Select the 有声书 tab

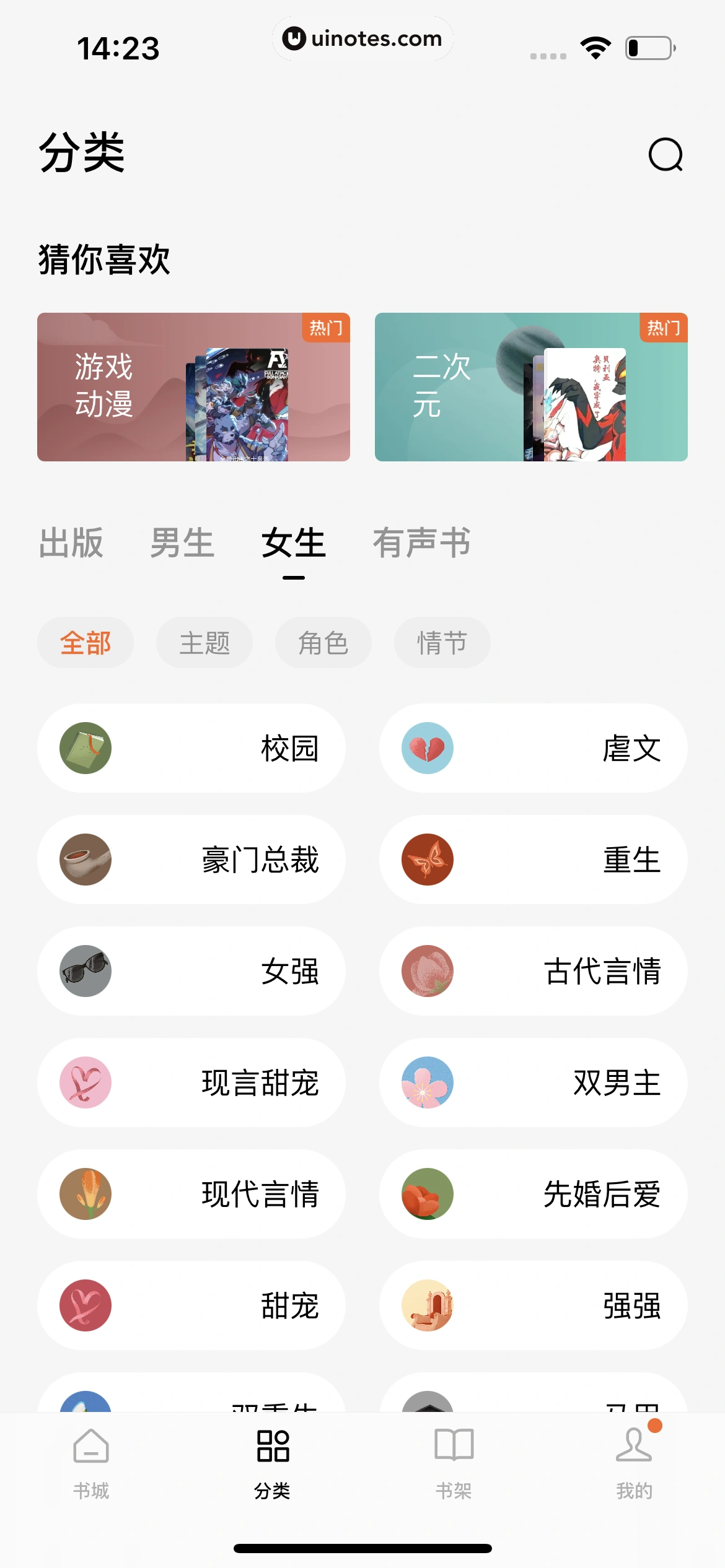[421, 543]
